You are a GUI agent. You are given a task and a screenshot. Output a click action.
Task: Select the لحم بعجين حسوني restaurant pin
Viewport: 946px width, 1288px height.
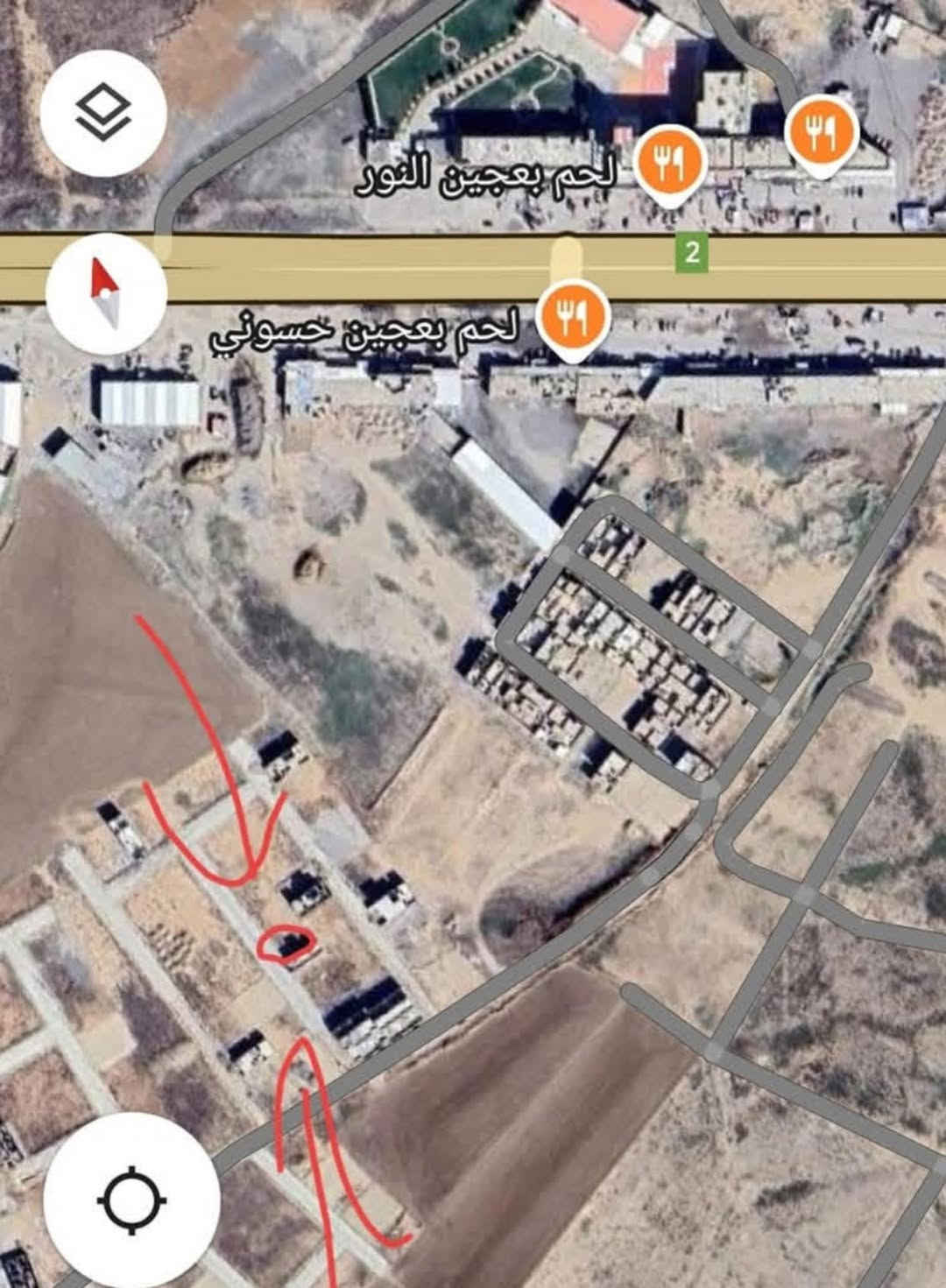click(x=574, y=317)
